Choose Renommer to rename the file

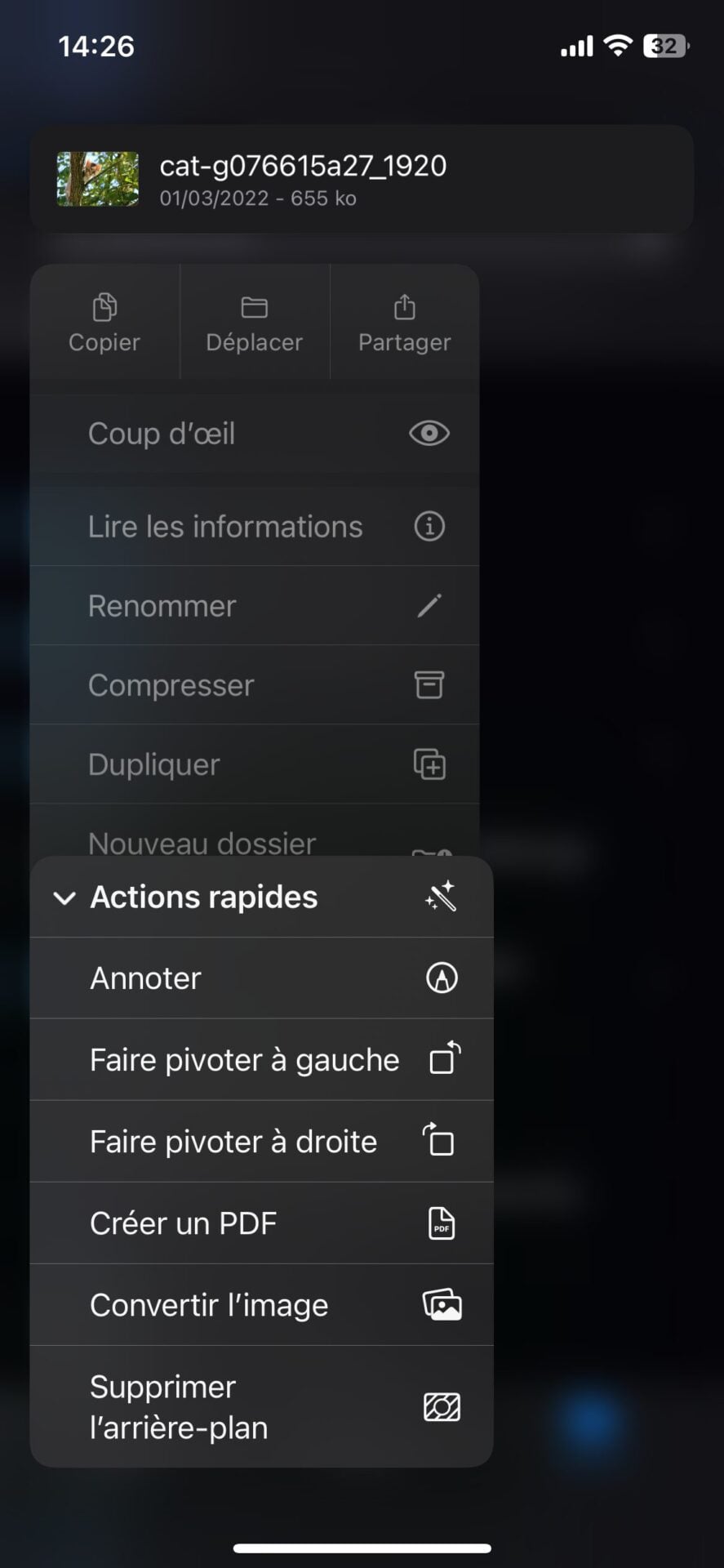coord(254,606)
